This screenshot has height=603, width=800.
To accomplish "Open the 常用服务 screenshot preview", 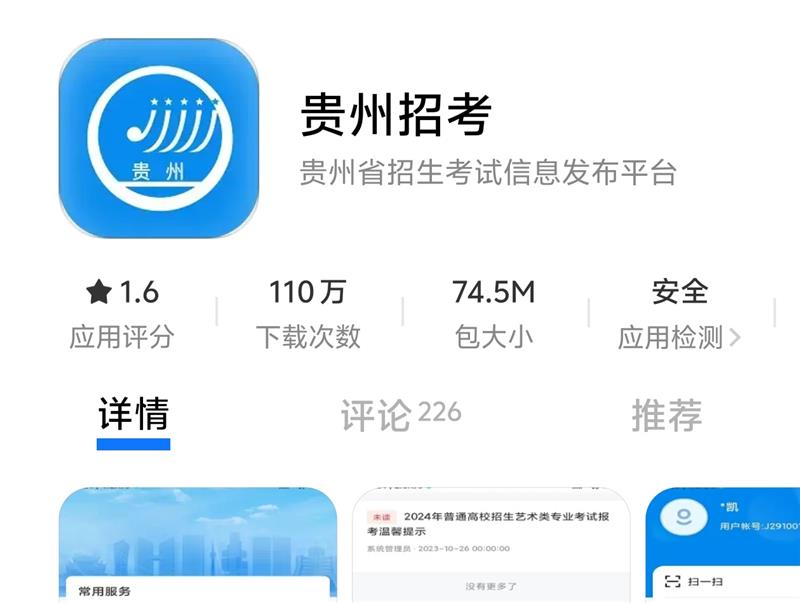I will point(197,545).
